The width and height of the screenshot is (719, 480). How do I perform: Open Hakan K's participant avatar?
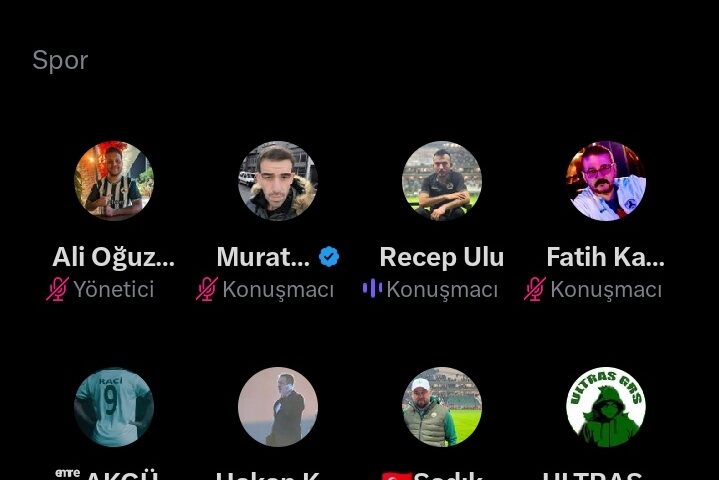(278, 407)
